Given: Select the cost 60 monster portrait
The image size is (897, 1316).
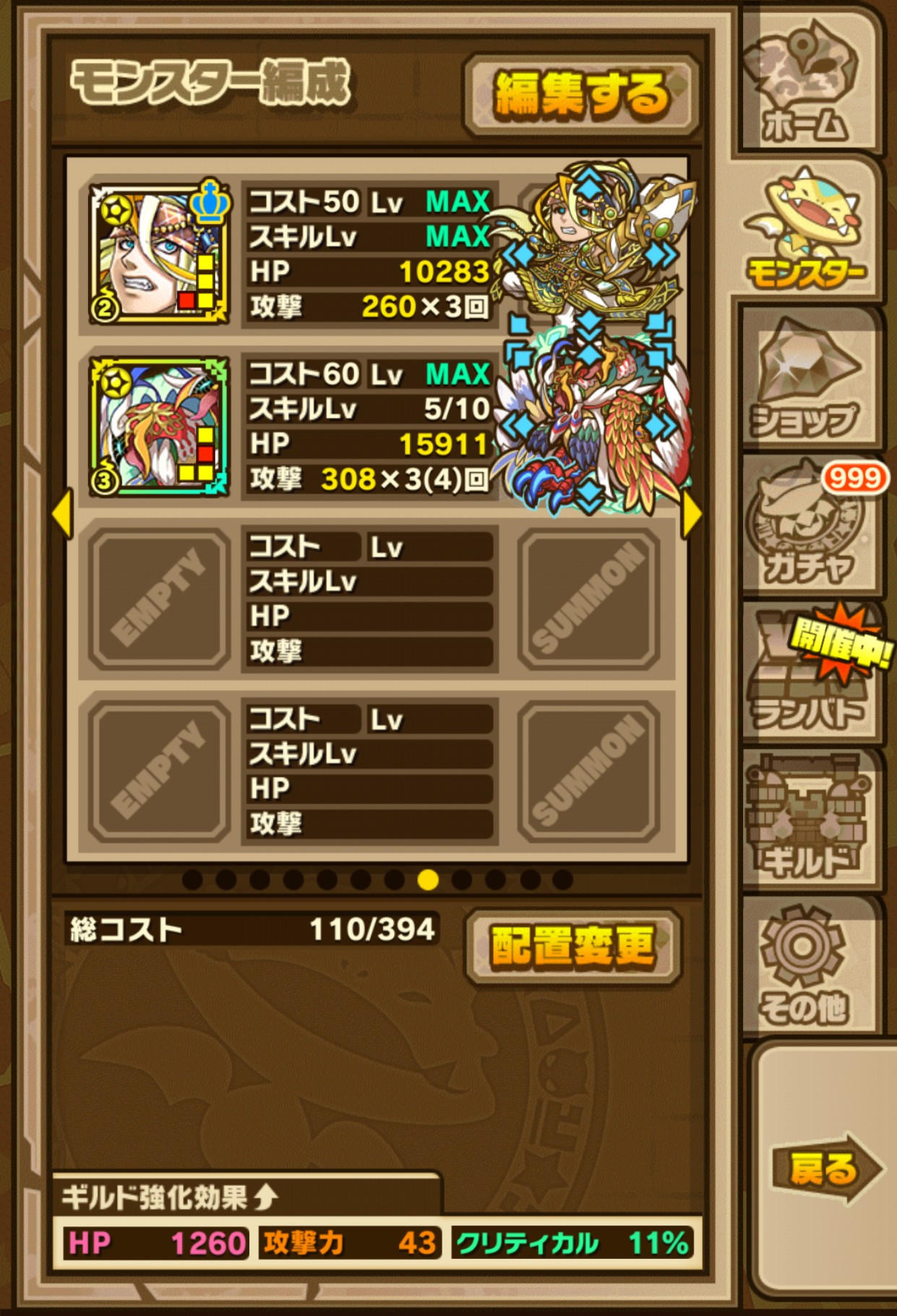Looking at the screenshot, I should tap(160, 426).
